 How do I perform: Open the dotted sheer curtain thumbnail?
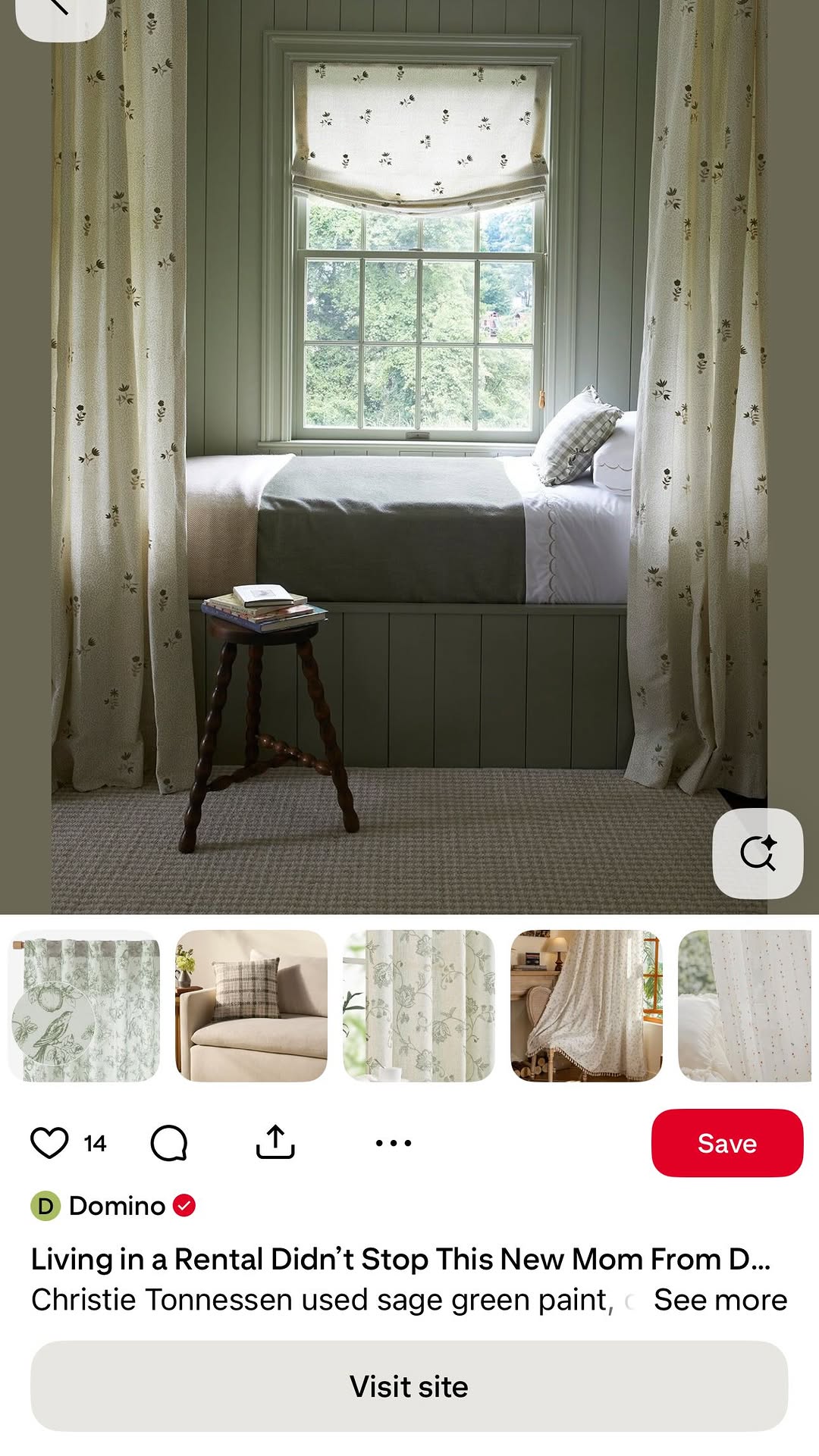point(747,1006)
